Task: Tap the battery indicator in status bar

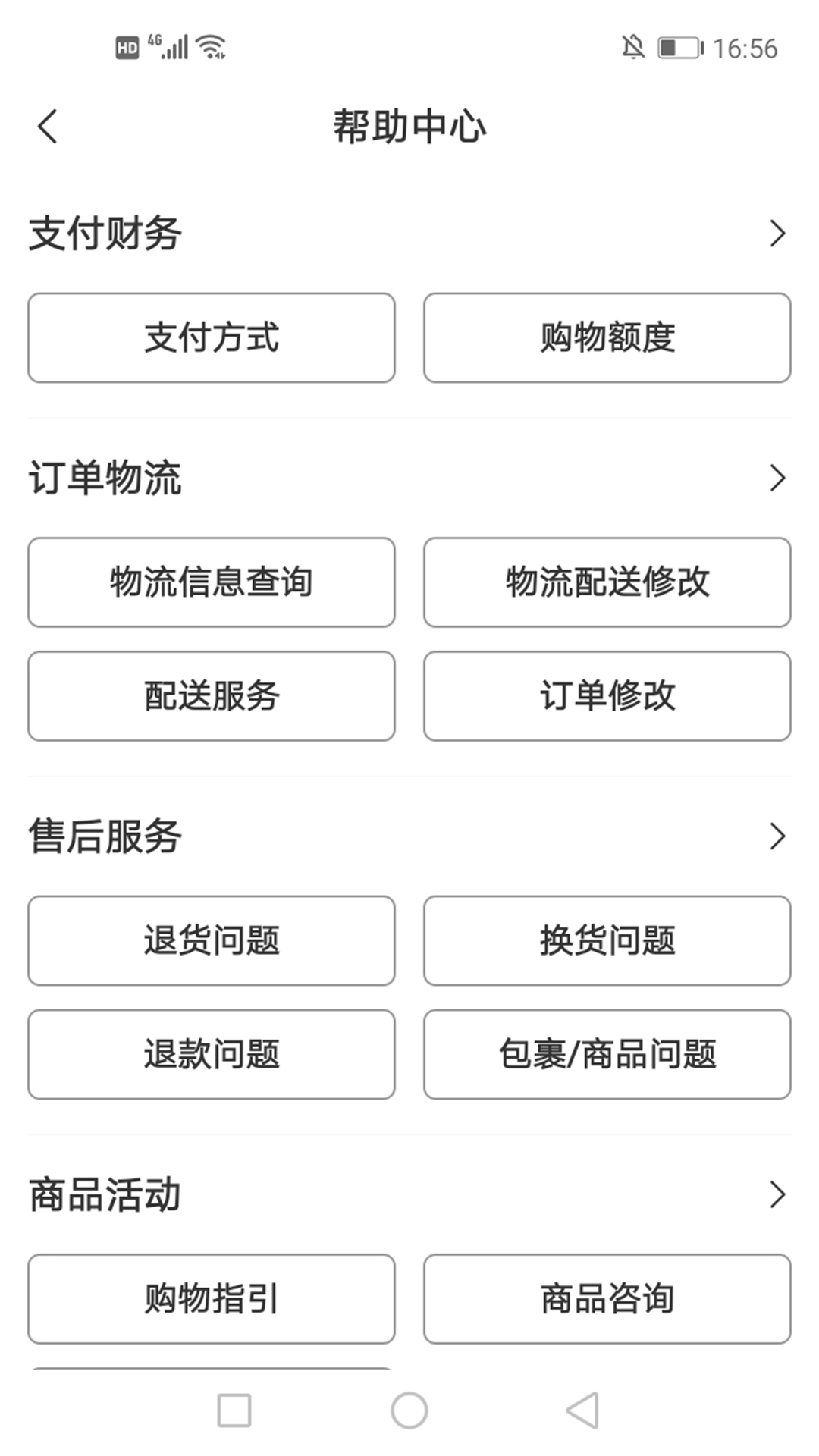Action: click(678, 47)
